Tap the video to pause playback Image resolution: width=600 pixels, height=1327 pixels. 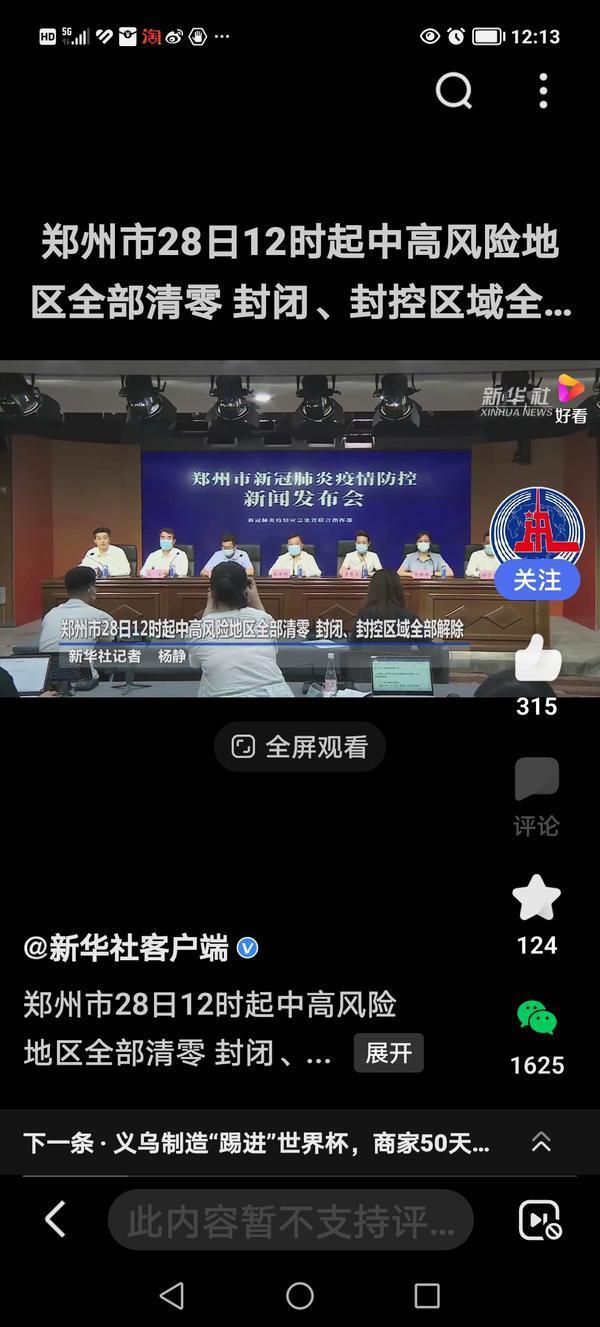coord(260,528)
